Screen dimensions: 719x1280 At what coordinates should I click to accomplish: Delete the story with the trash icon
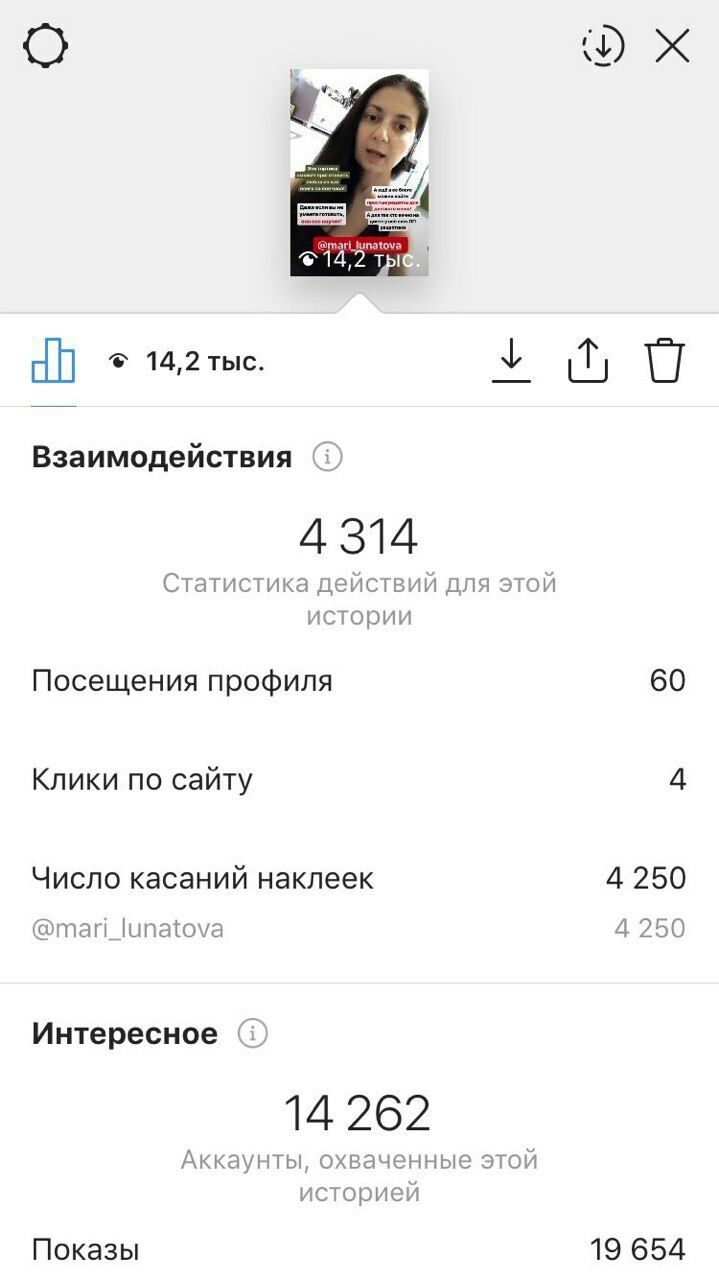click(664, 360)
